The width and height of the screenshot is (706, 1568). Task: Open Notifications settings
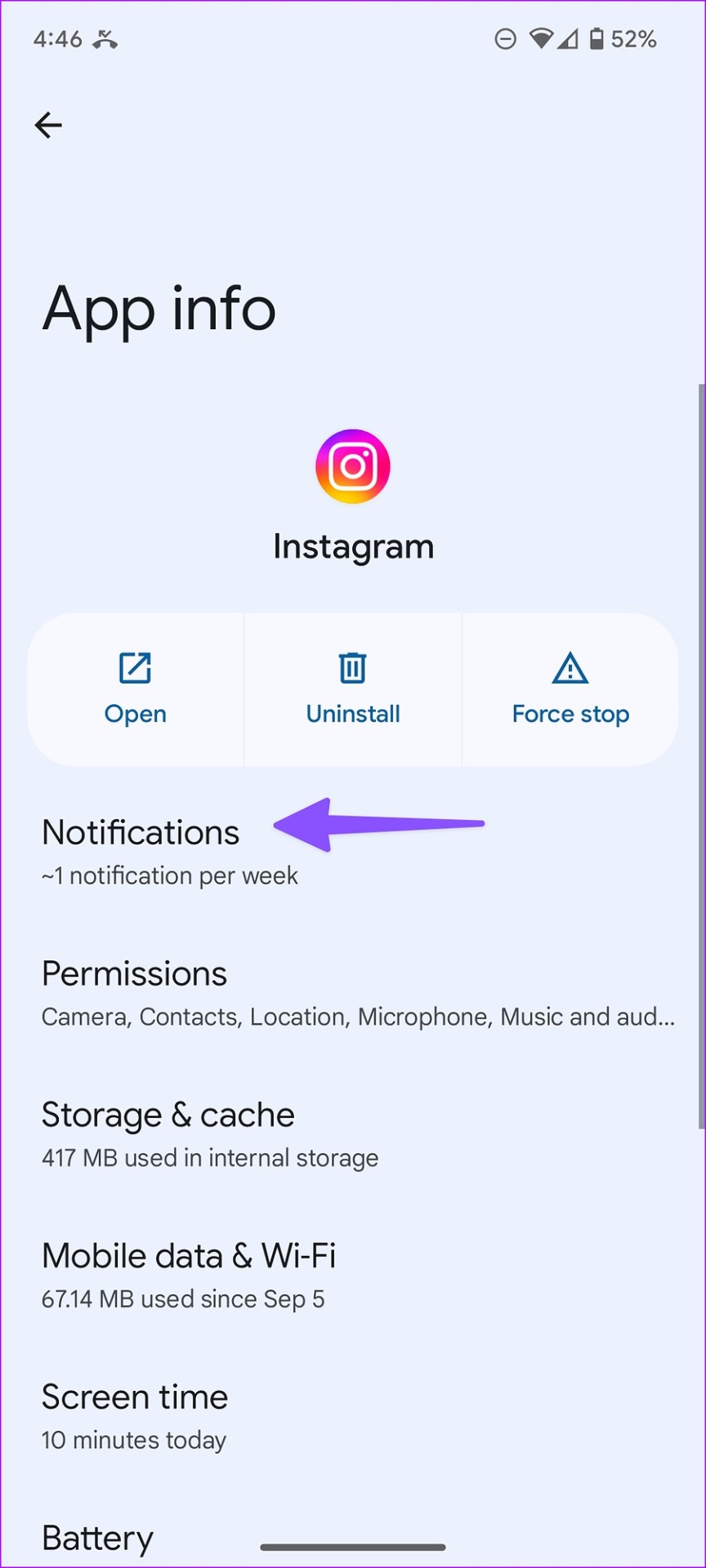pyautogui.click(x=353, y=853)
